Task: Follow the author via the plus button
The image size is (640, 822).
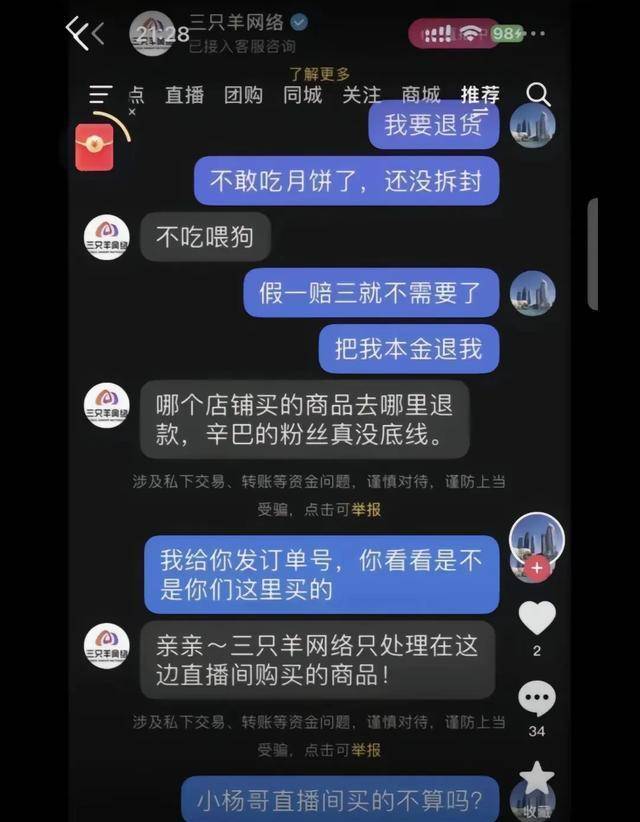Action: [x=537, y=568]
